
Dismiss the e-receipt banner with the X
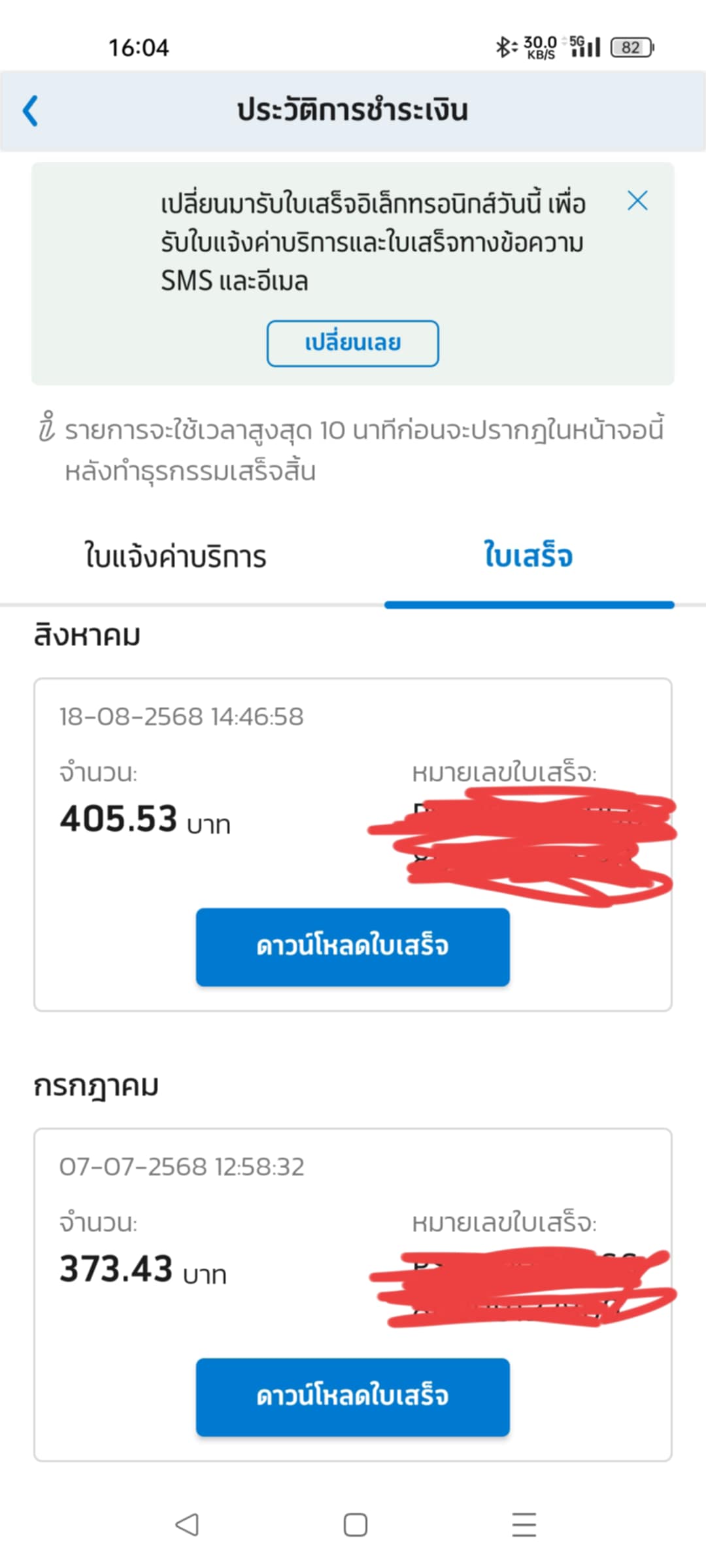point(637,201)
